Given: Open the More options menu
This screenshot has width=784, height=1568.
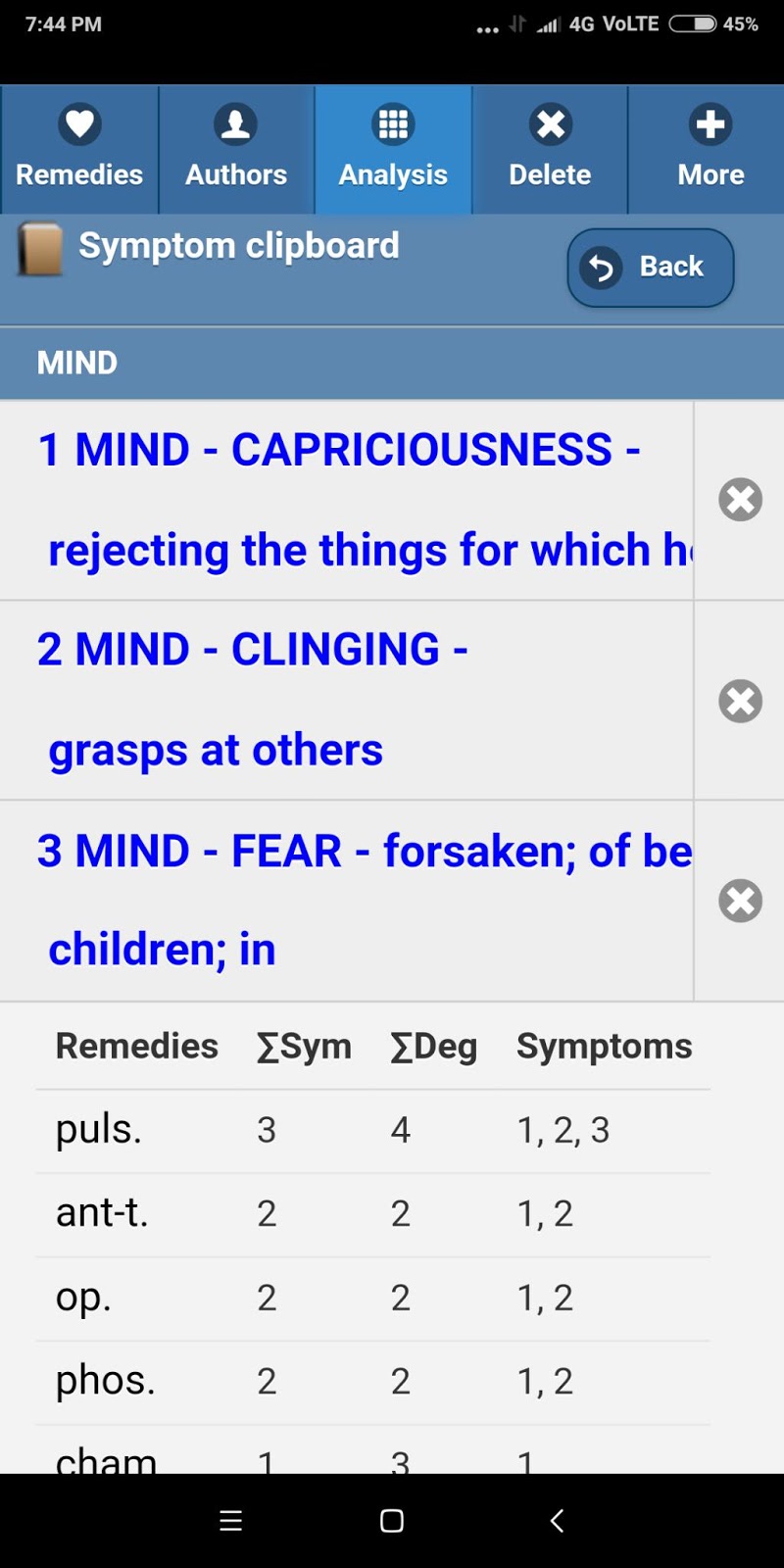Looking at the screenshot, I should pyautogui.click(x=710, y=149).
